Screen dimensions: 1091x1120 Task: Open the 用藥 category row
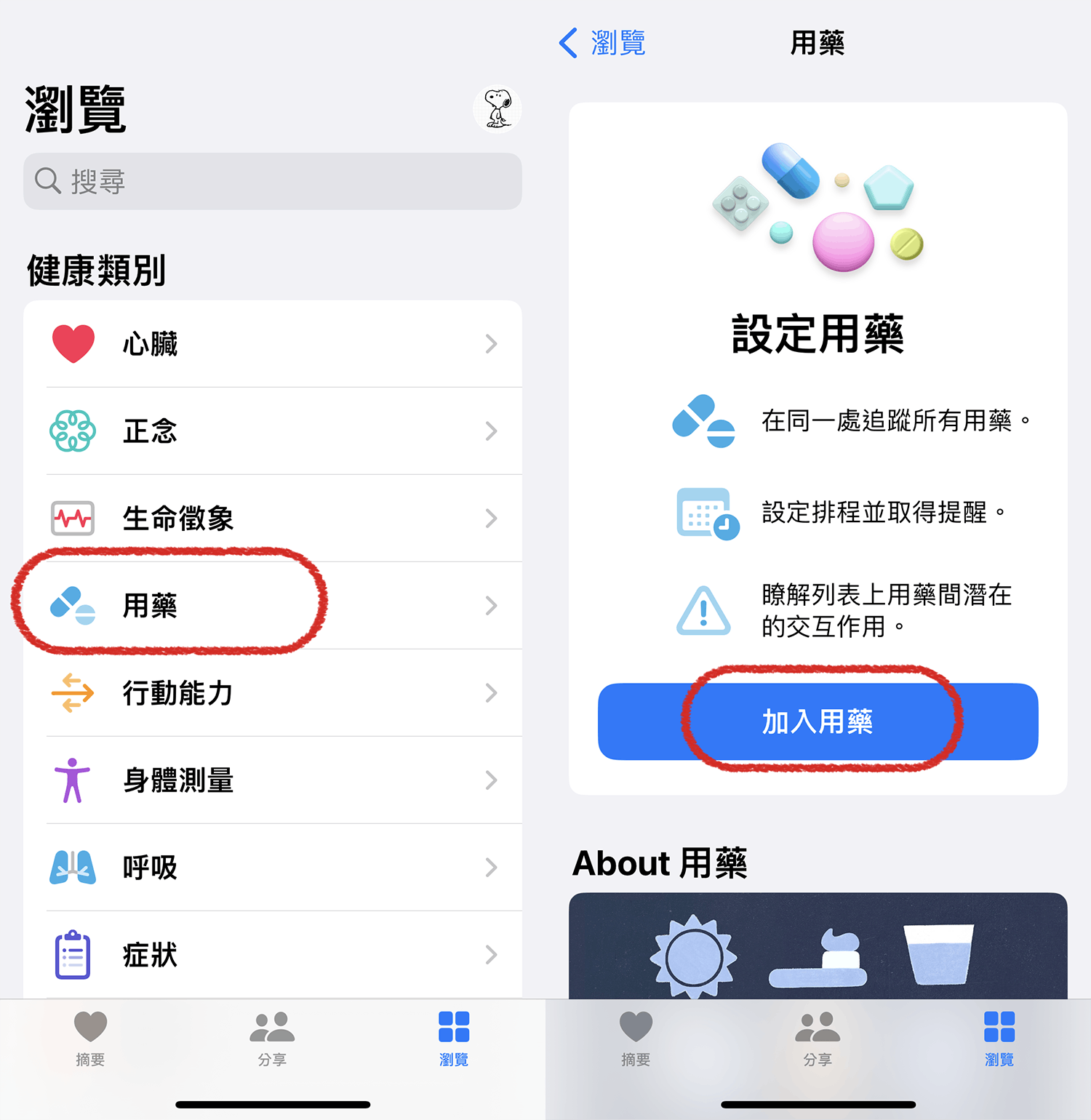point(273,605)
